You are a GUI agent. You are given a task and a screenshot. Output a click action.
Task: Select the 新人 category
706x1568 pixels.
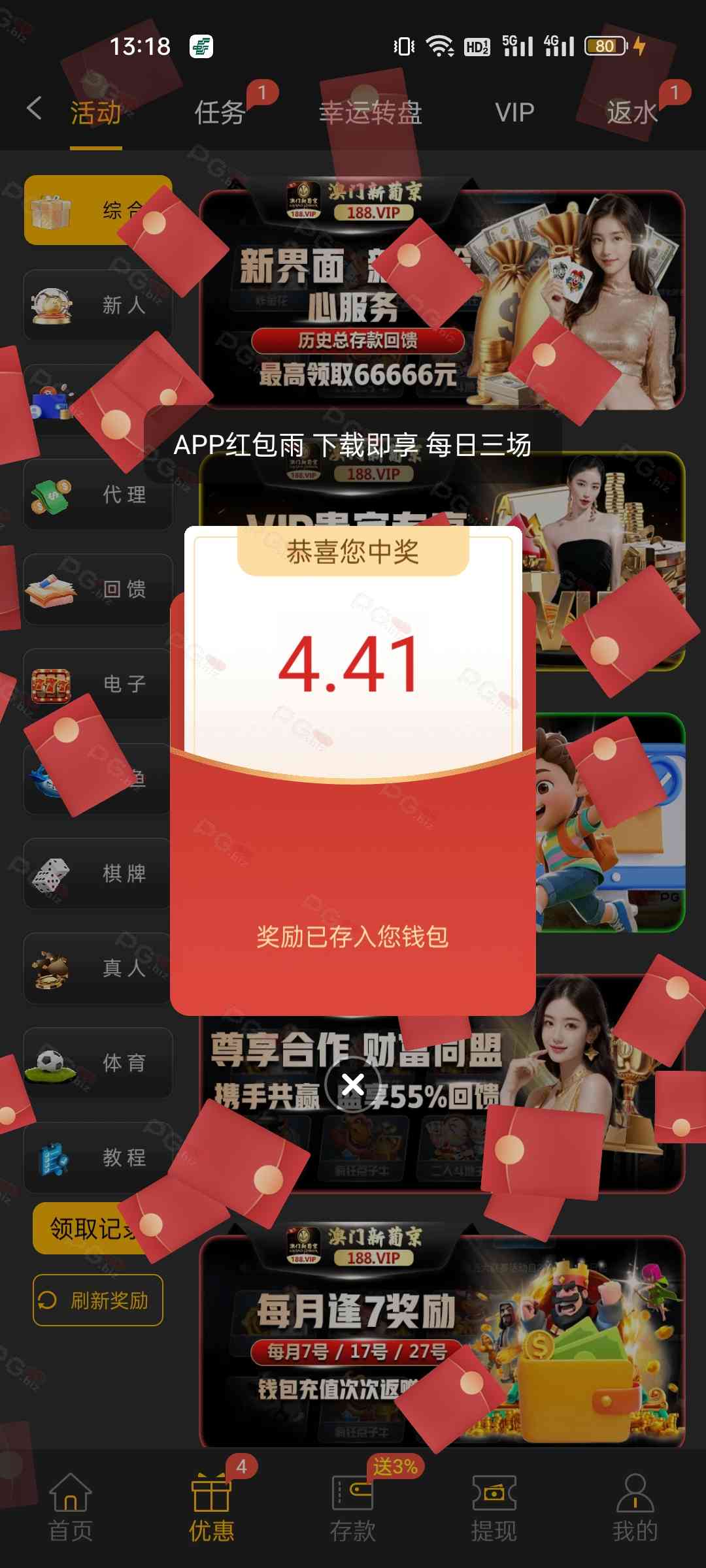98,305
